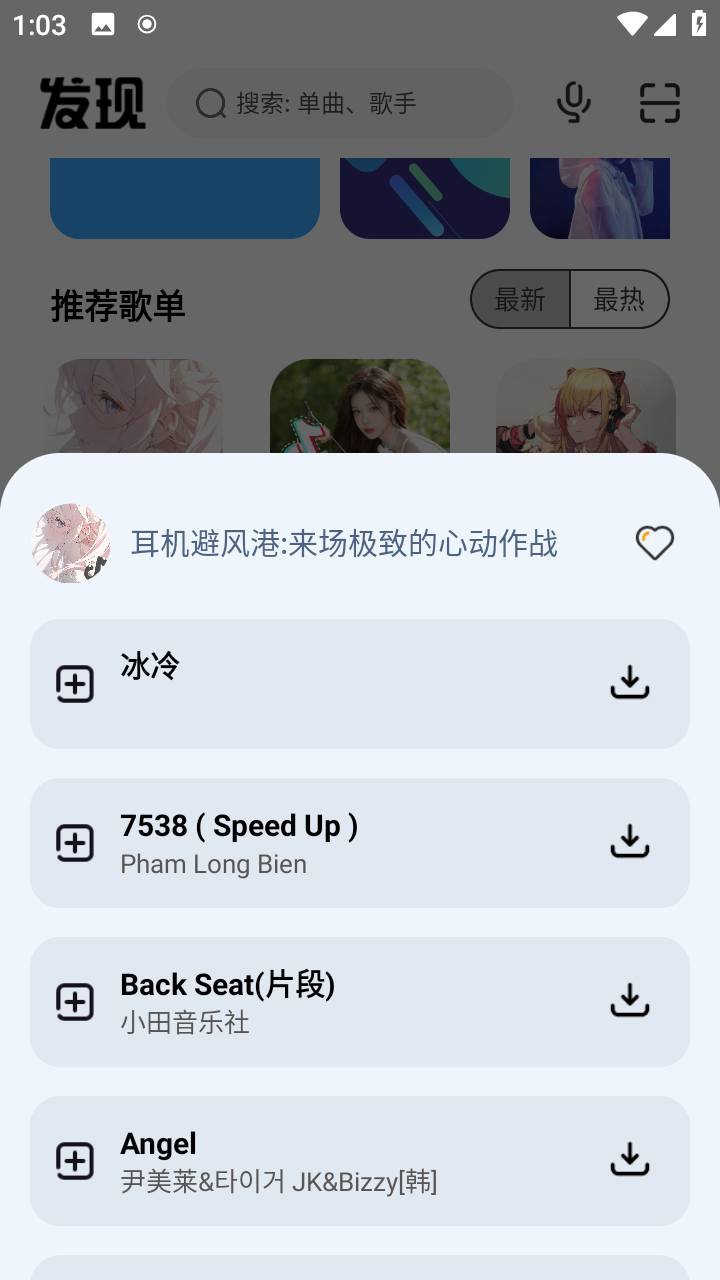The image size is (720, 1280).
Task: Download 7538 ( Speed Up )
Action: click(x=630, y=842)
